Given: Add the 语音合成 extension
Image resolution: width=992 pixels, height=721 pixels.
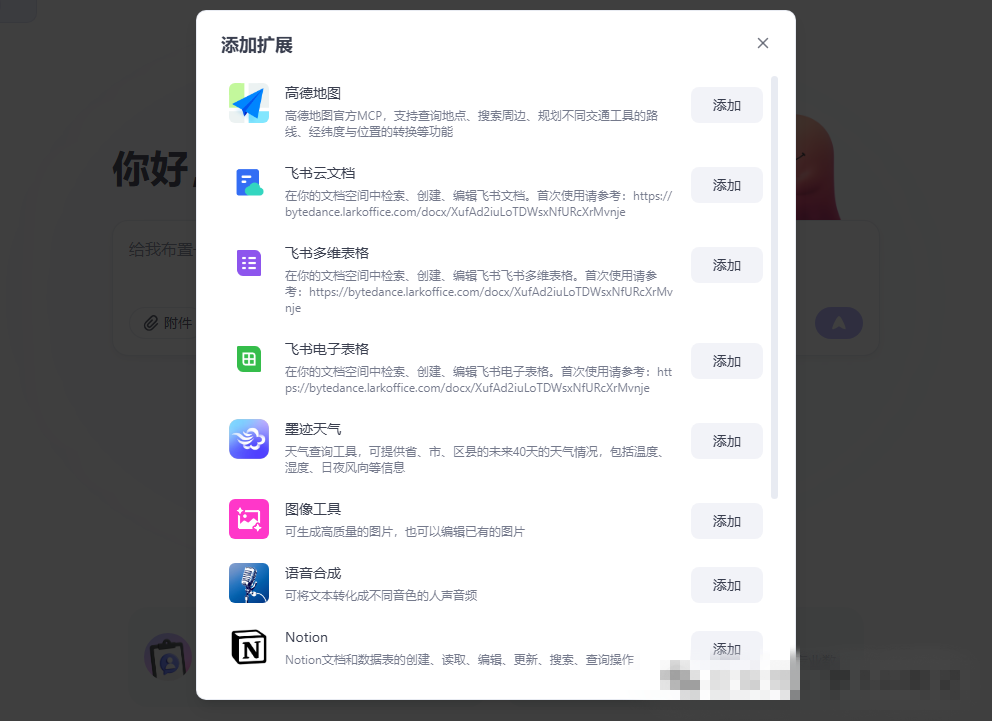Looking at the screenshot, I should click(726, 585).
